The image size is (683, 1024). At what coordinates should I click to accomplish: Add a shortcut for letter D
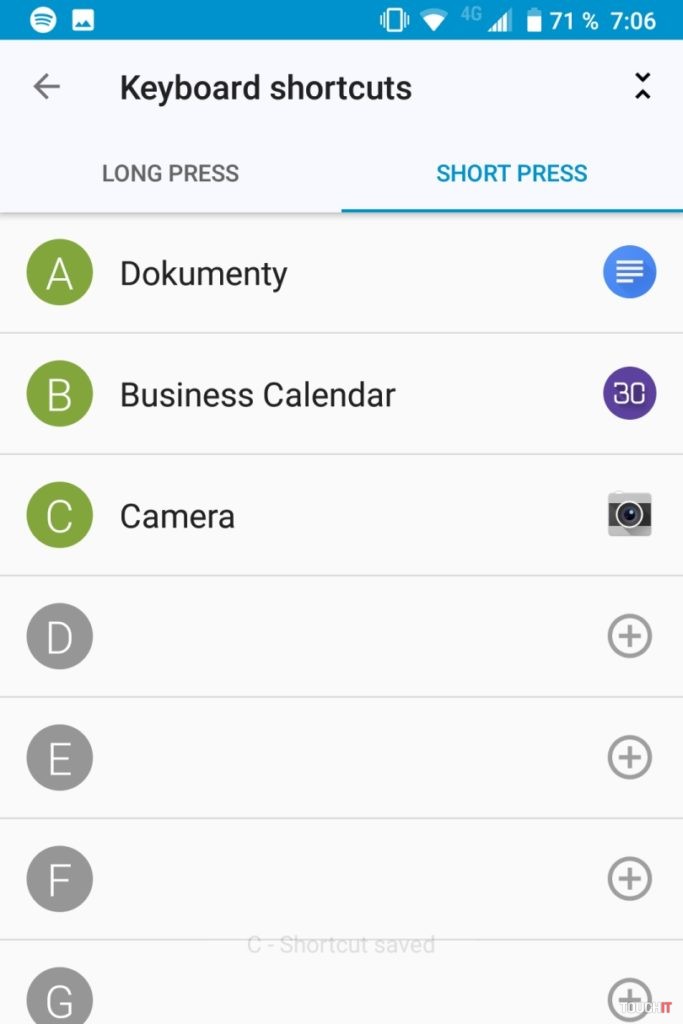point(629,636)
